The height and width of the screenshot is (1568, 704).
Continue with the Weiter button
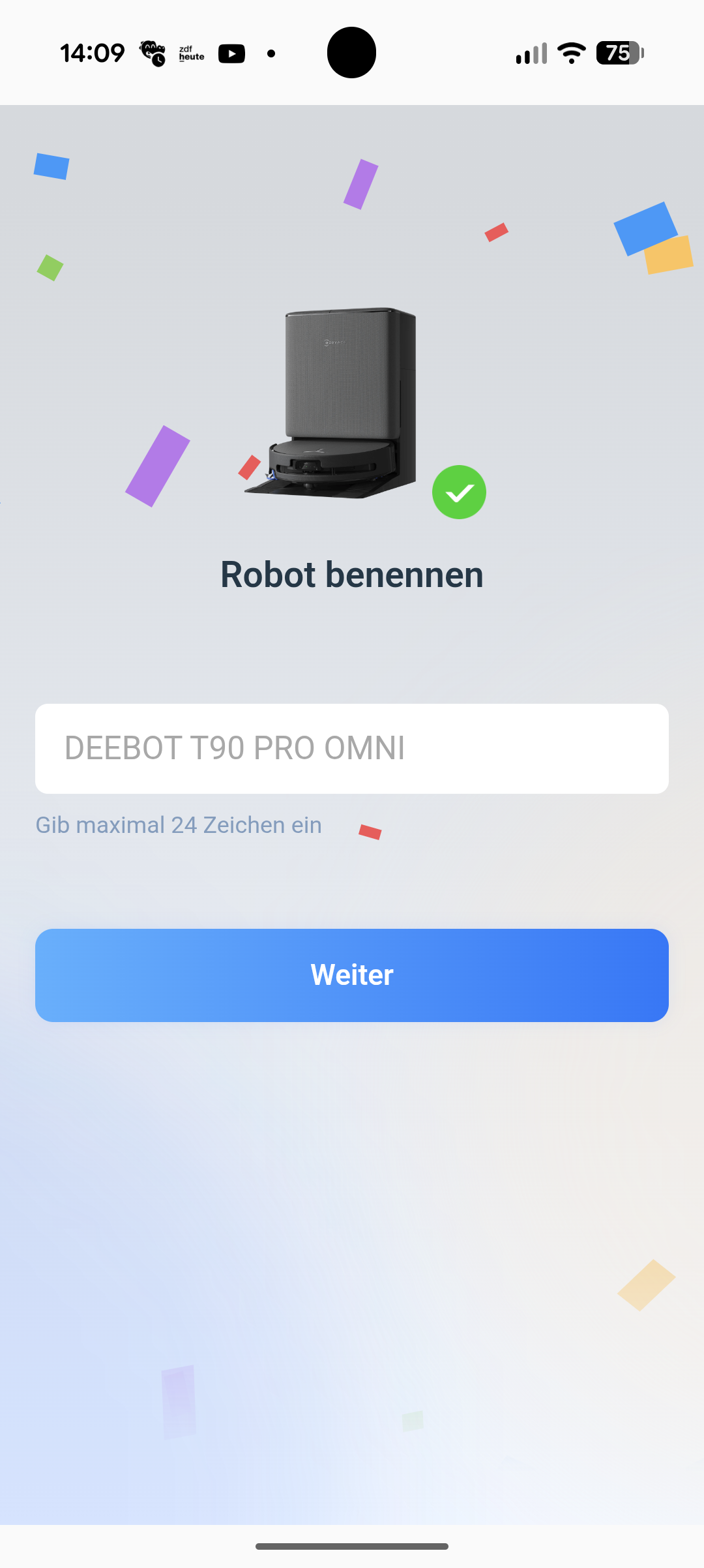[352, 975]
